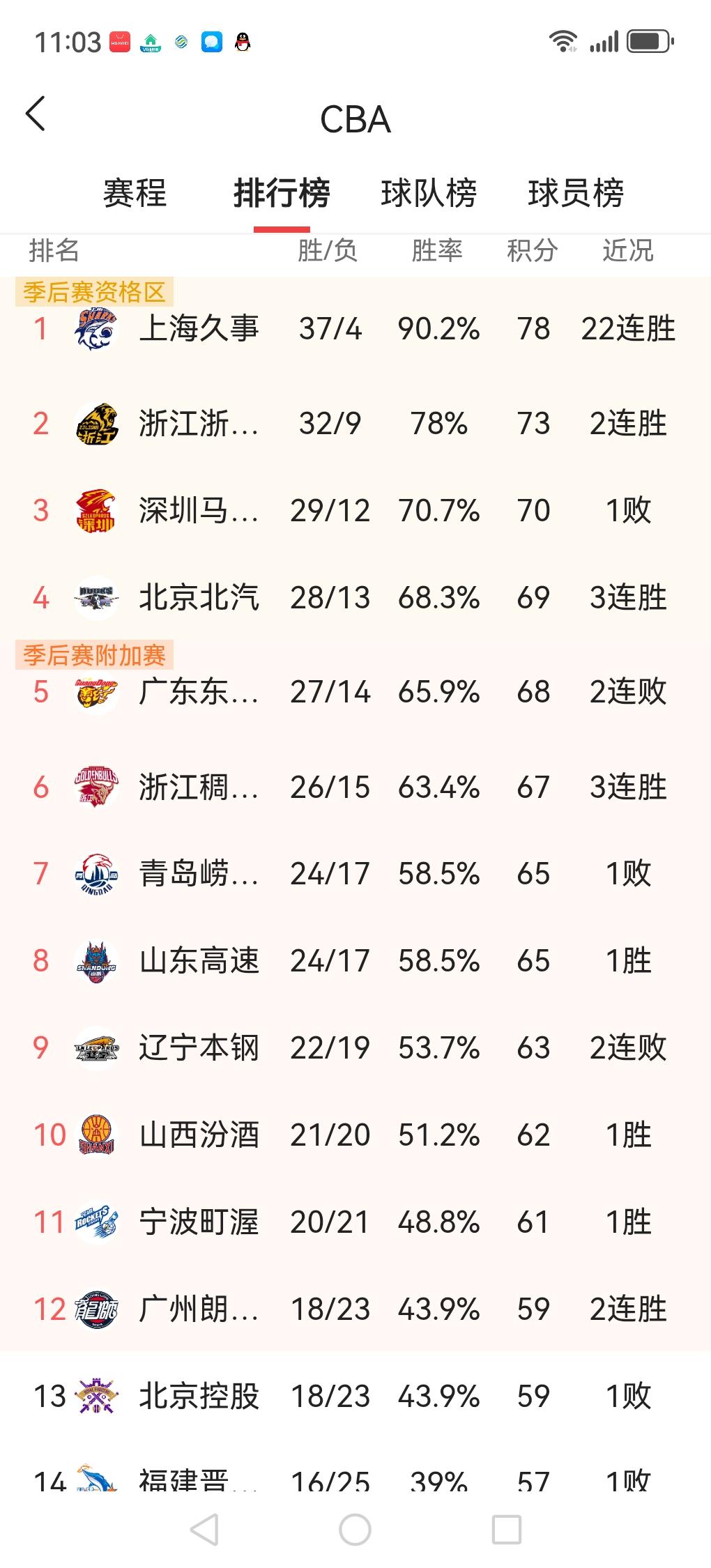The height and width of the screenshot is (1568, 711).
Task: Tap the Shenzhen Leopards crest
Action: [96, 509]
